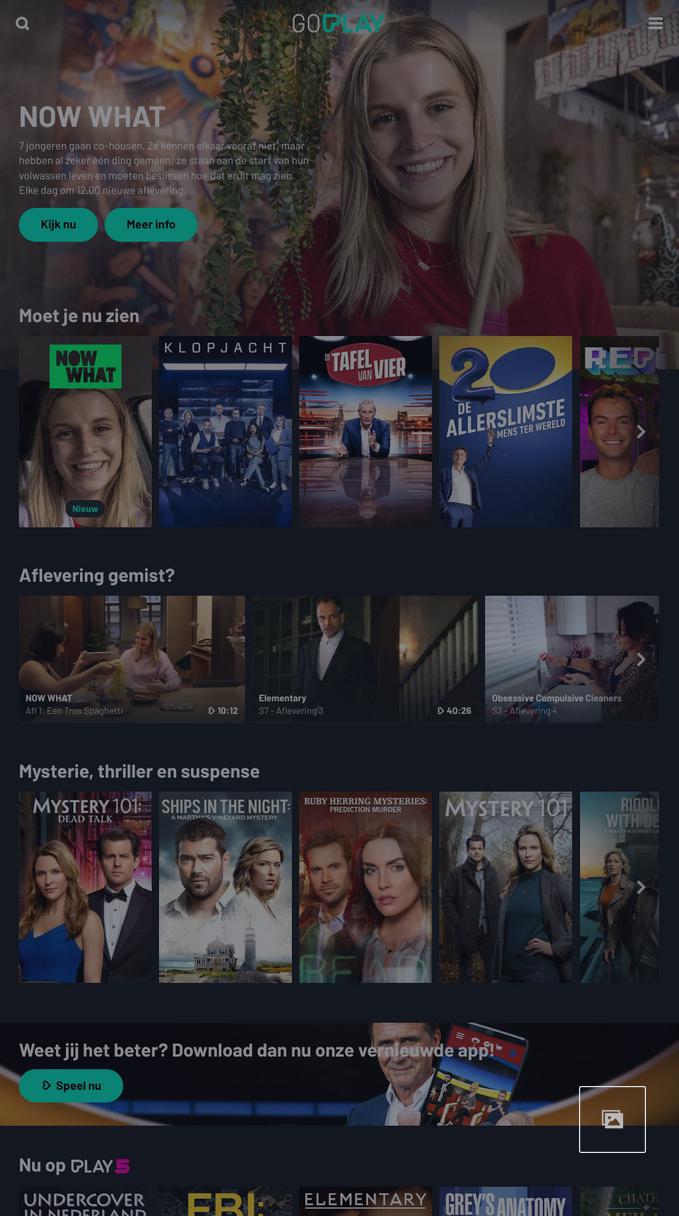This screenshot has width=679, height=1216.
Task: Play Now What Afl 1 episode
Action: (131, 659)
